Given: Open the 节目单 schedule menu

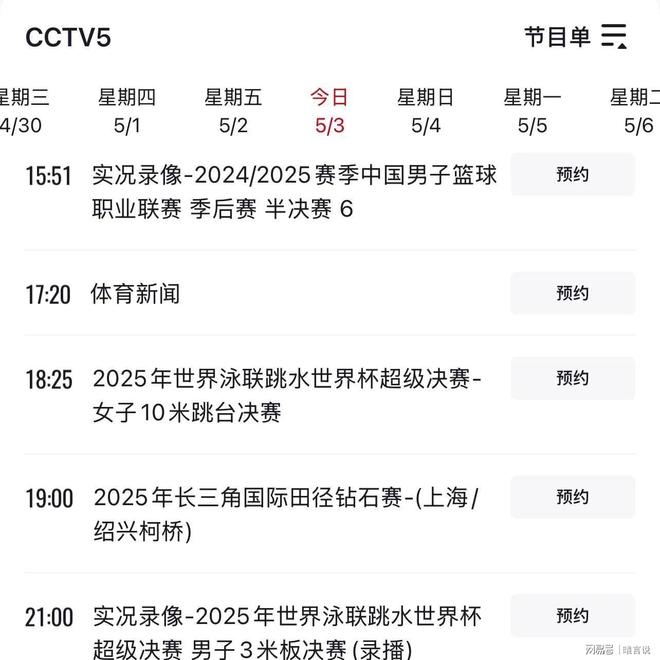Looking at the screenshot, I should pos(575,38).
